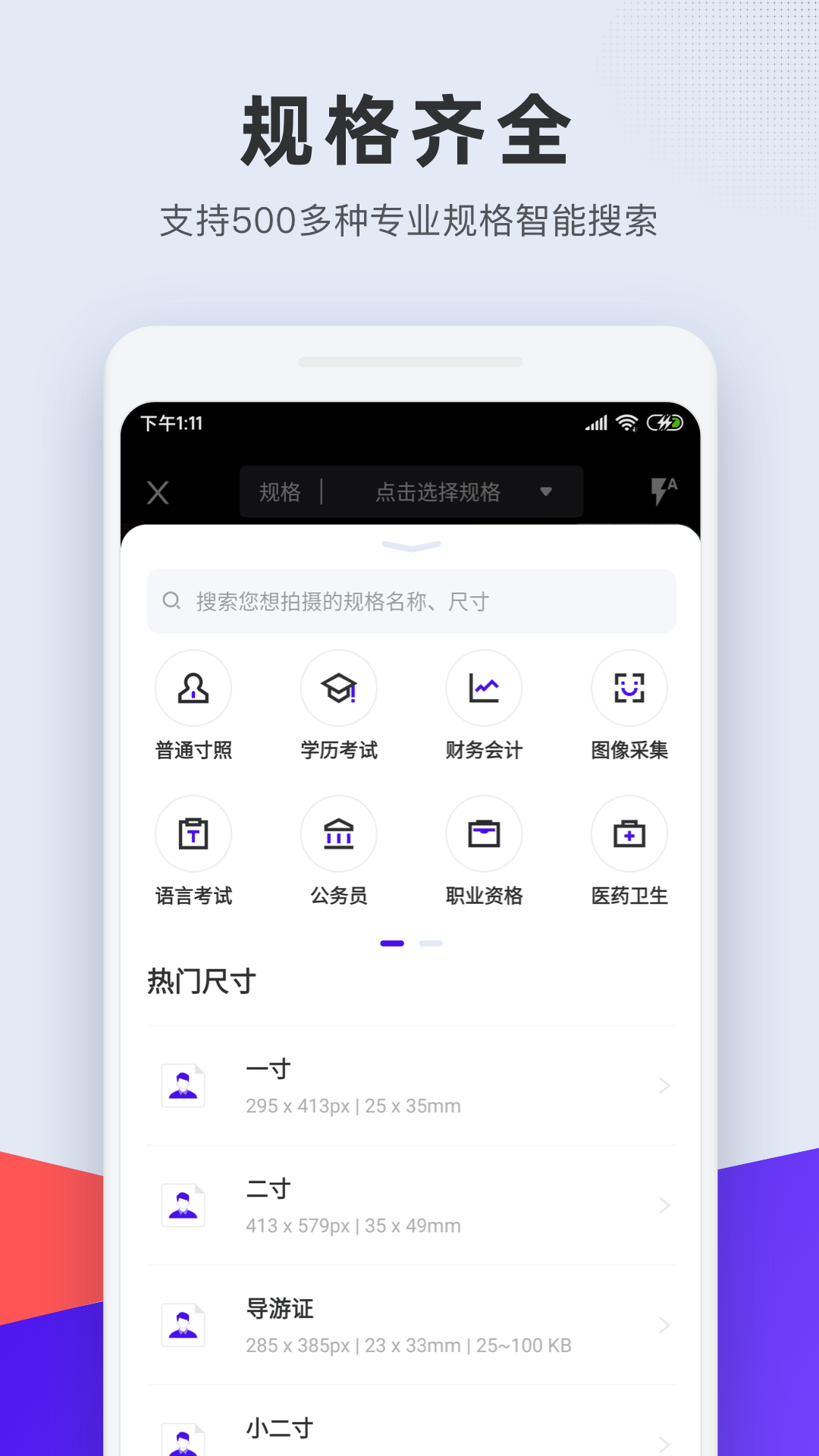Viewport: 819px width, 1456px height.
Task: Select the 财务会计 category icon
Action: [484, 688]
